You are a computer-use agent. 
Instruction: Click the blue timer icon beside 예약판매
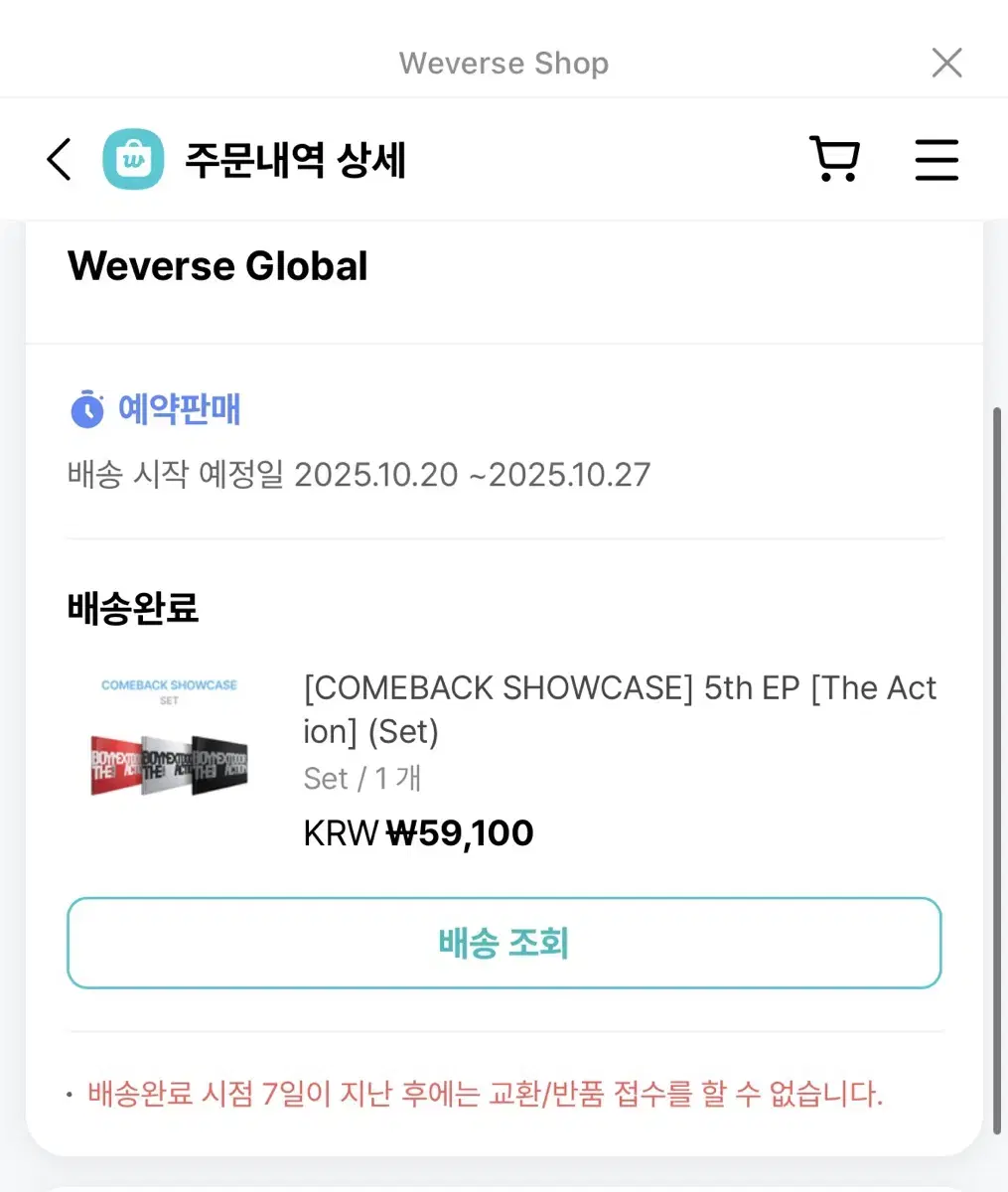pyautogui.click(x=87, y=408)
